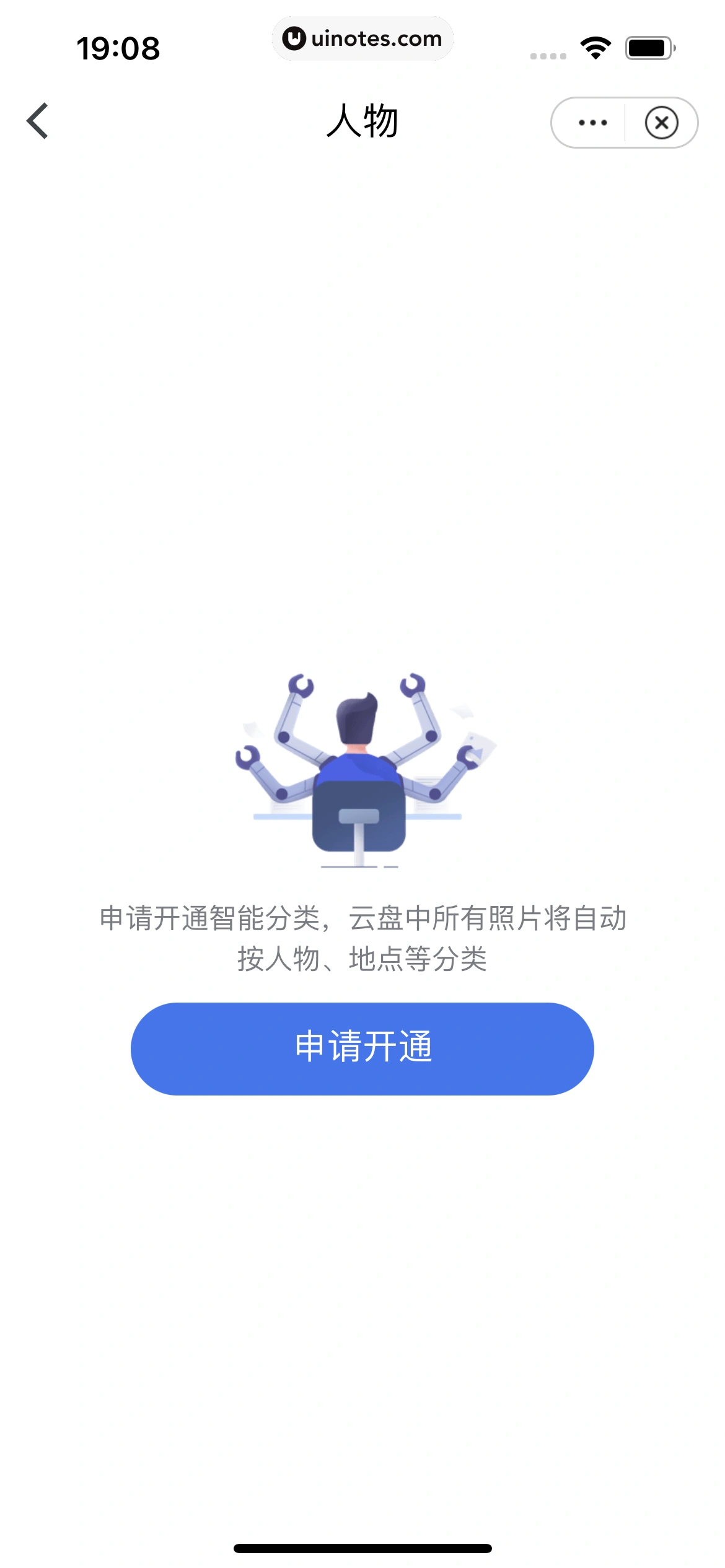Tap the uinotes.com pill badge at top
725x1568 pixels.
(x=362, y=38)
